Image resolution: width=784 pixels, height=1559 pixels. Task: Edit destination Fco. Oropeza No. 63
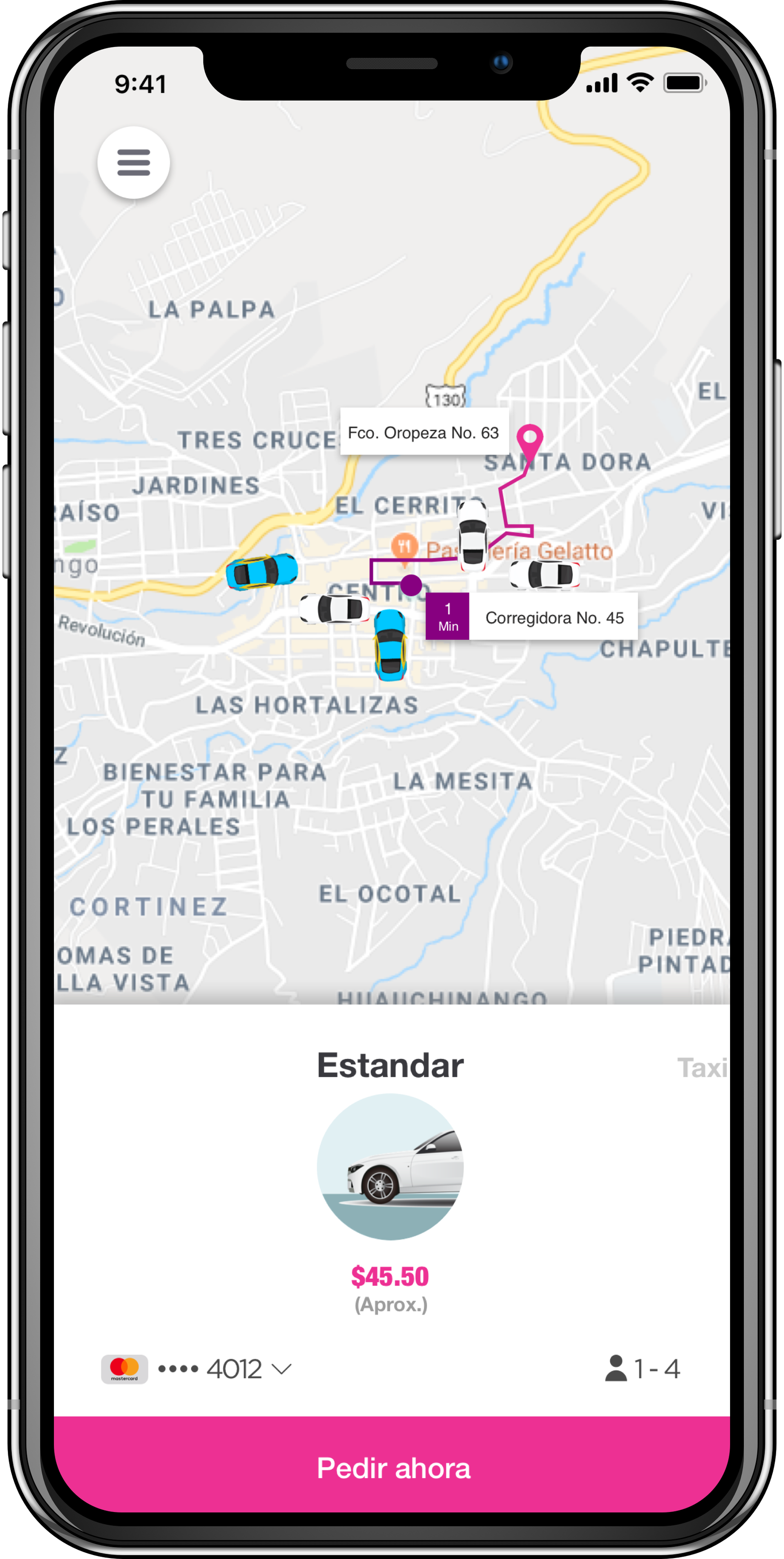423,433
